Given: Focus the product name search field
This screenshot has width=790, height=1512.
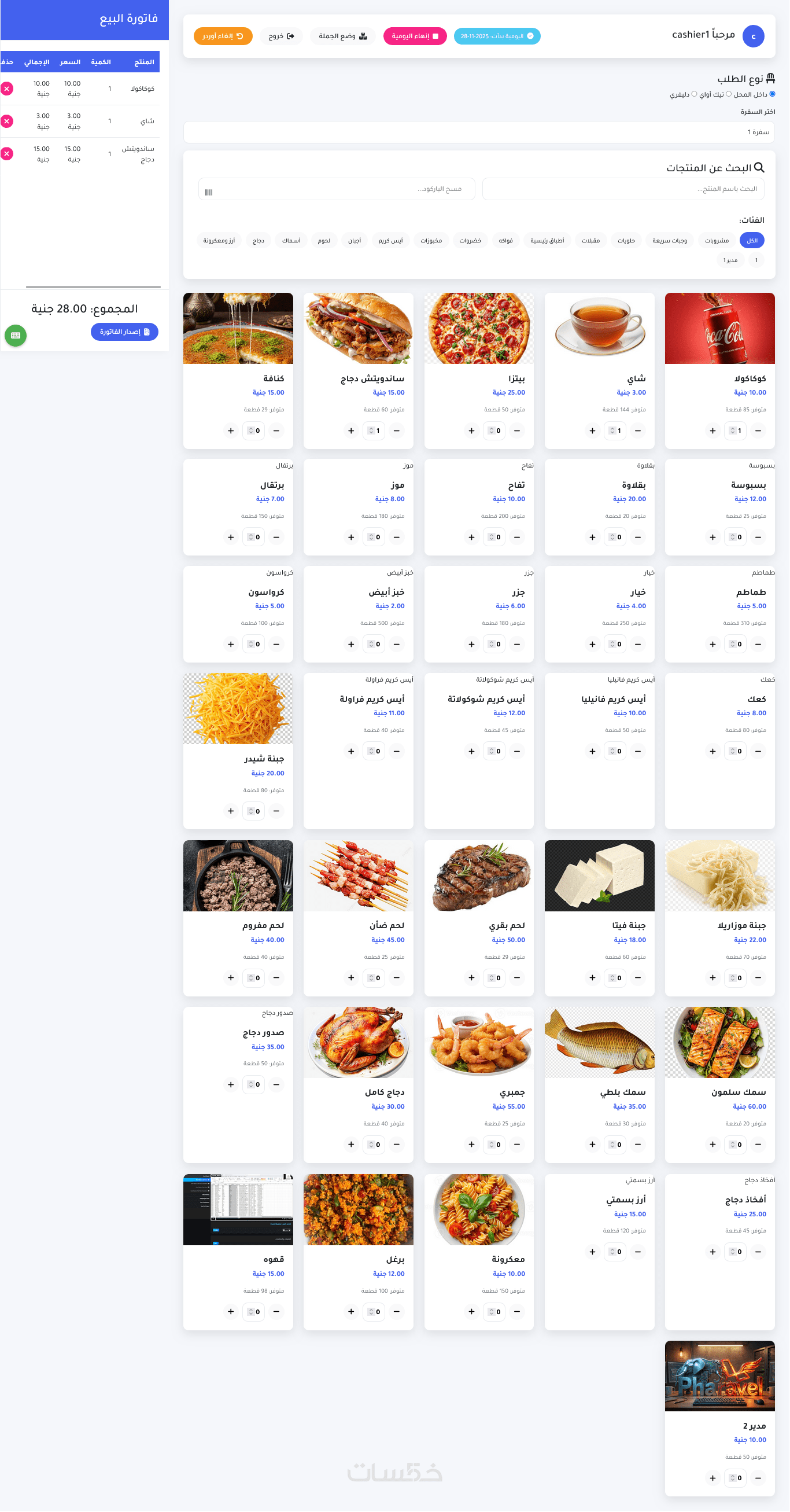Looking at the screenshot, I should pos(623,189).
